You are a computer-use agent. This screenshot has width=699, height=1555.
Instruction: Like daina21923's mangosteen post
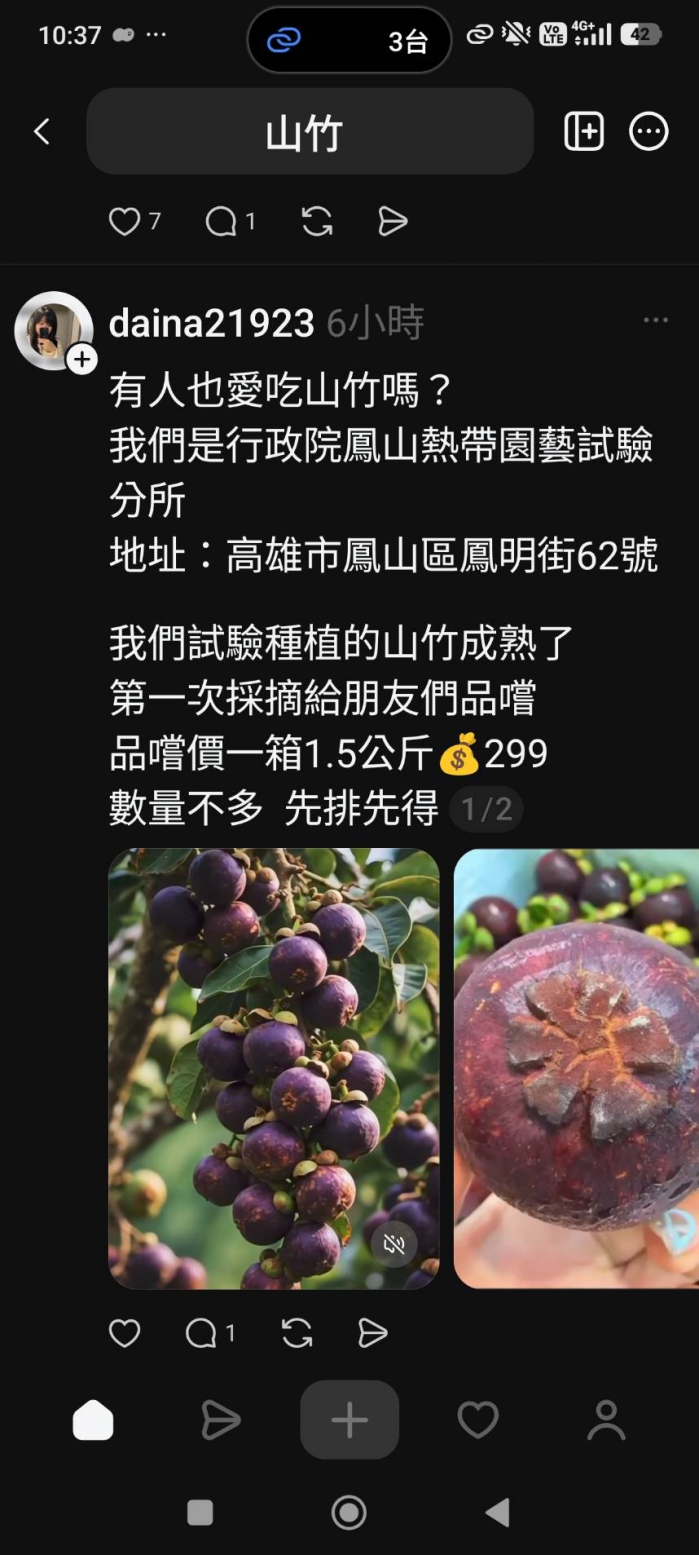pos(125,1333)
